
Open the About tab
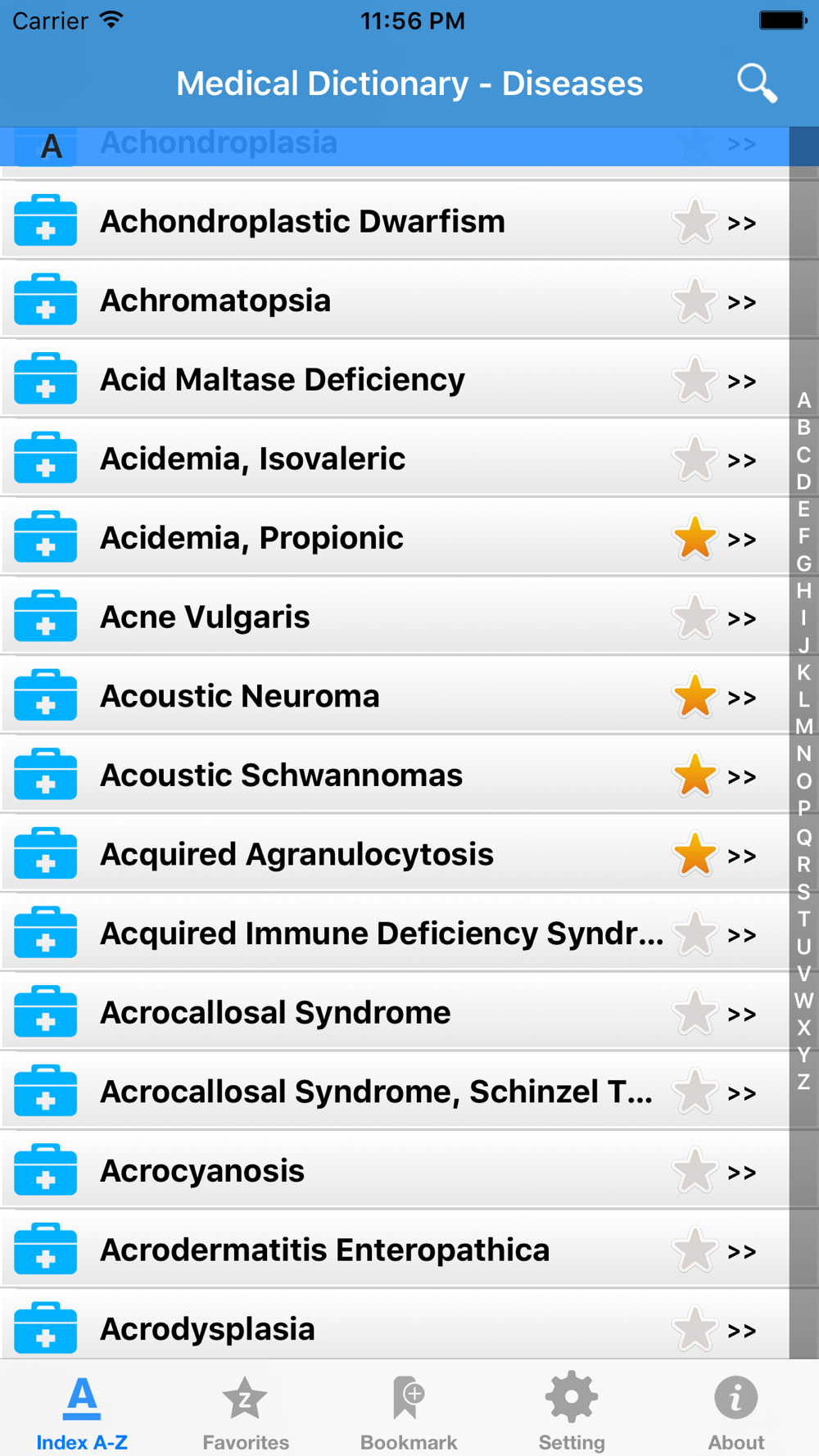tap(735, 1412)
